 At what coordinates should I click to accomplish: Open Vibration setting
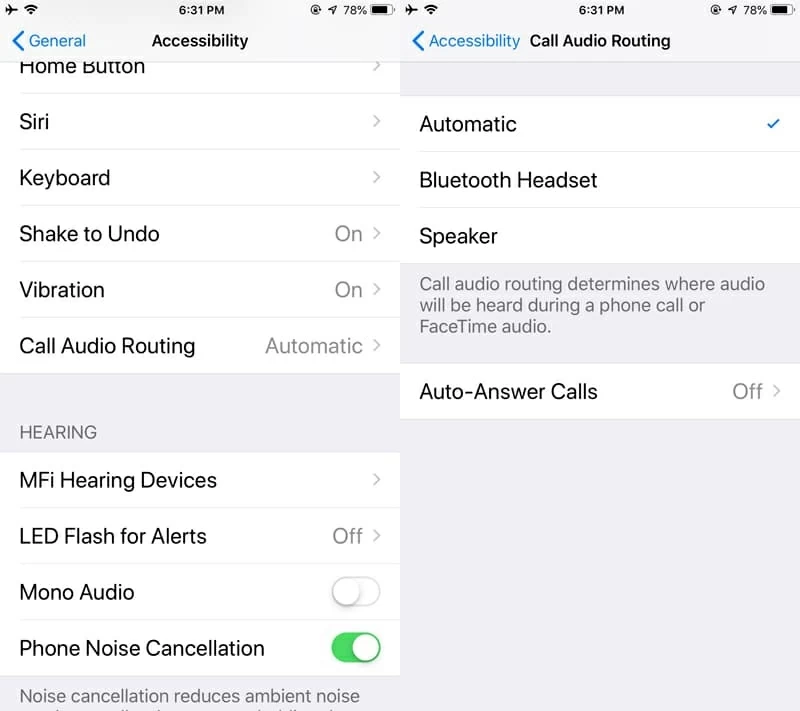[x=200, y=290]
